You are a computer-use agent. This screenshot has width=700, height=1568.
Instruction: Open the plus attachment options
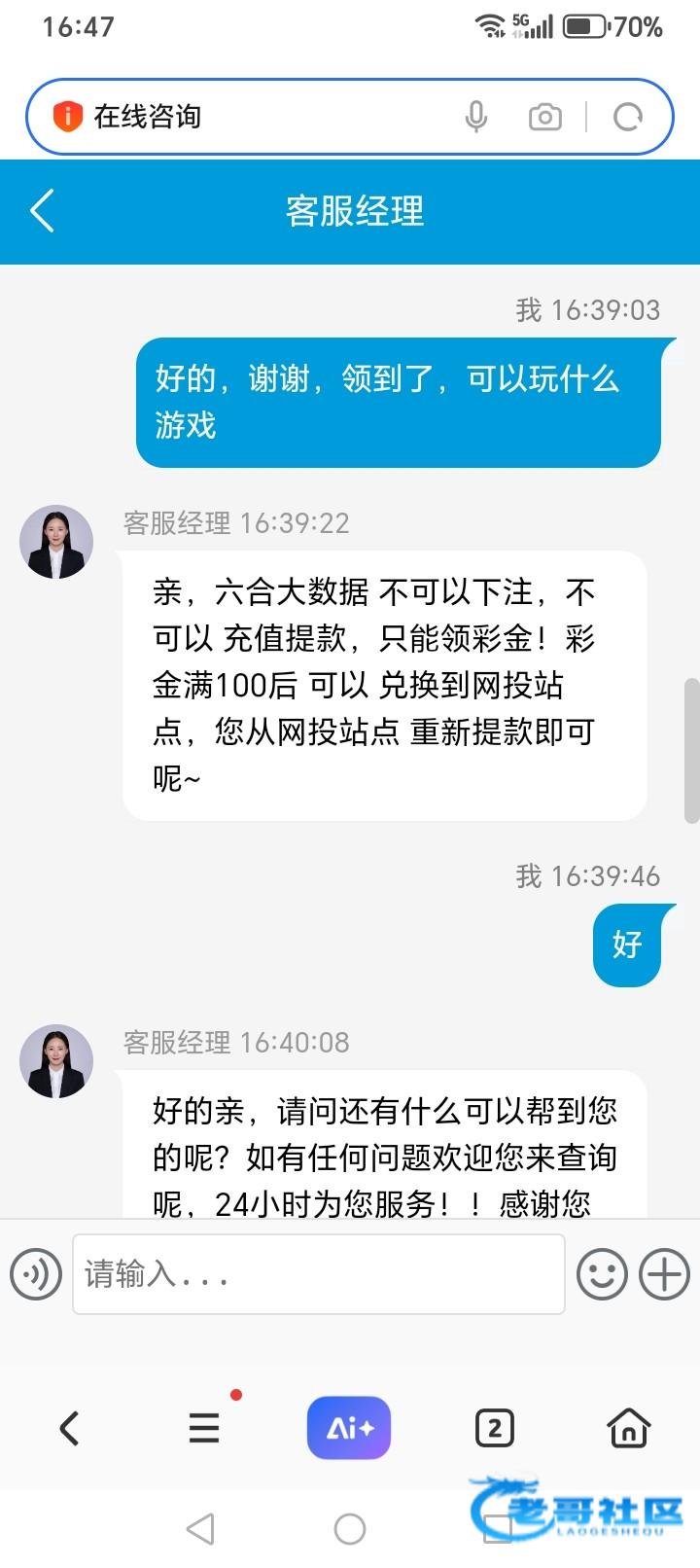pyautogui.click(x=664, y=1274)
